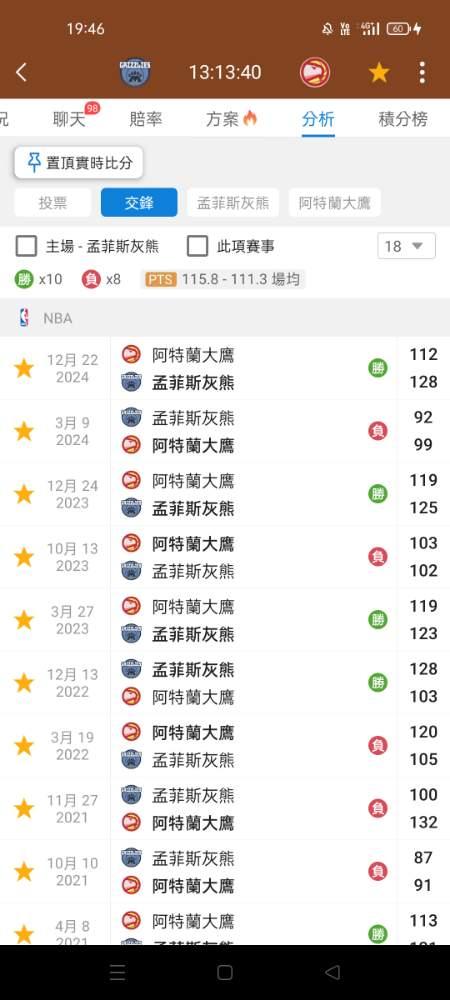Switch to the 方案 tab
This screenshot has width=450, height=1000.
(231, 119)
